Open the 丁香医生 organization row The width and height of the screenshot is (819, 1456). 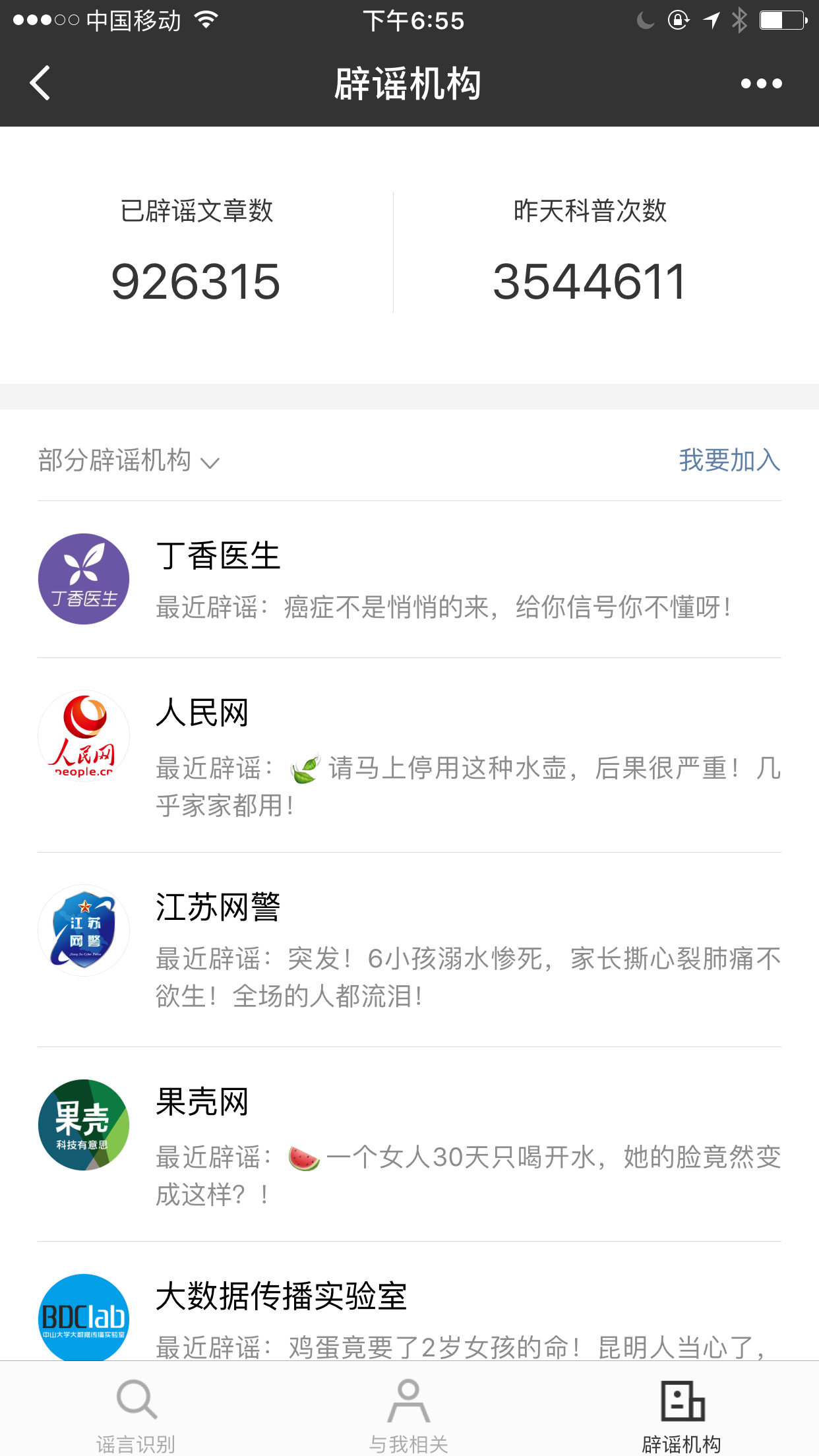click(x=409, y=580)
